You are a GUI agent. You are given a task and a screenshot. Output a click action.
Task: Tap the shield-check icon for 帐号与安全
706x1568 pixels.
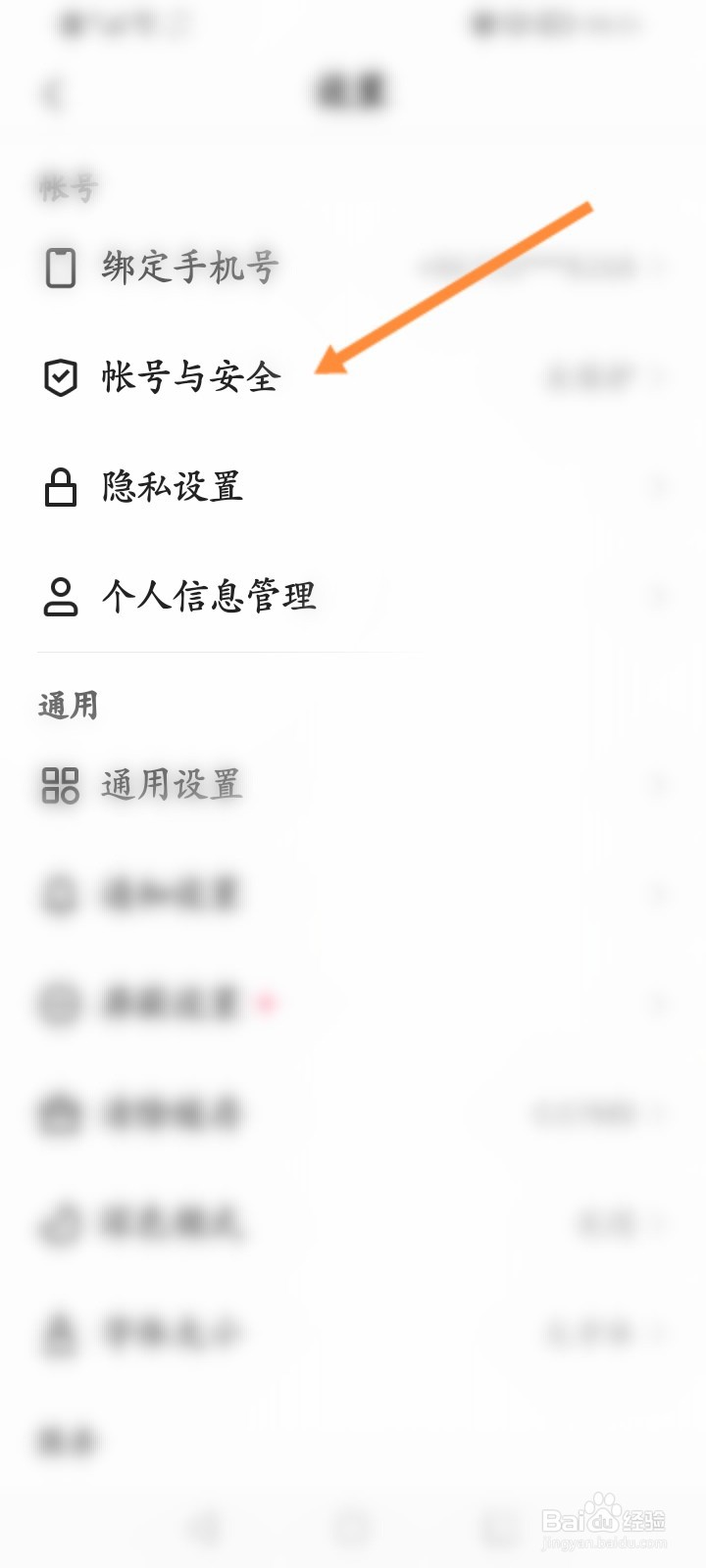pos(61,375)
